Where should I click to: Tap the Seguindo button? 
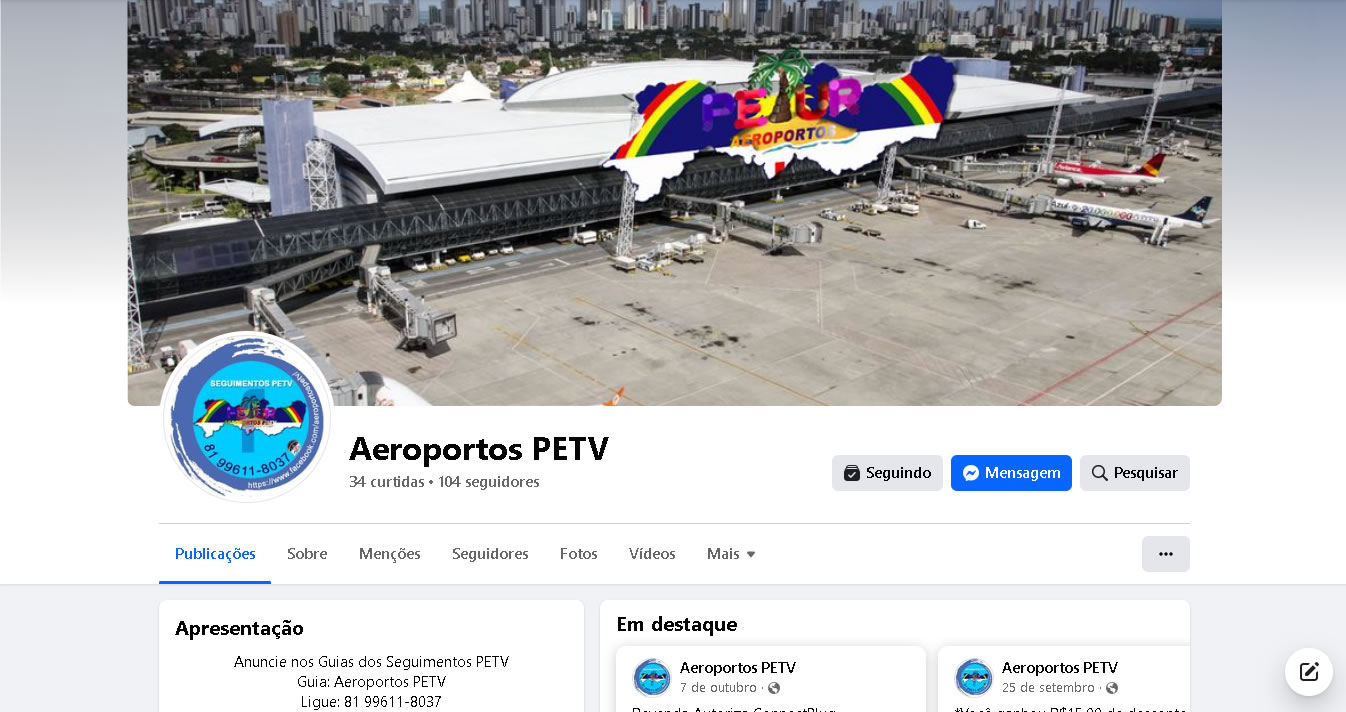pyautogui.click(x=887, y=473)
